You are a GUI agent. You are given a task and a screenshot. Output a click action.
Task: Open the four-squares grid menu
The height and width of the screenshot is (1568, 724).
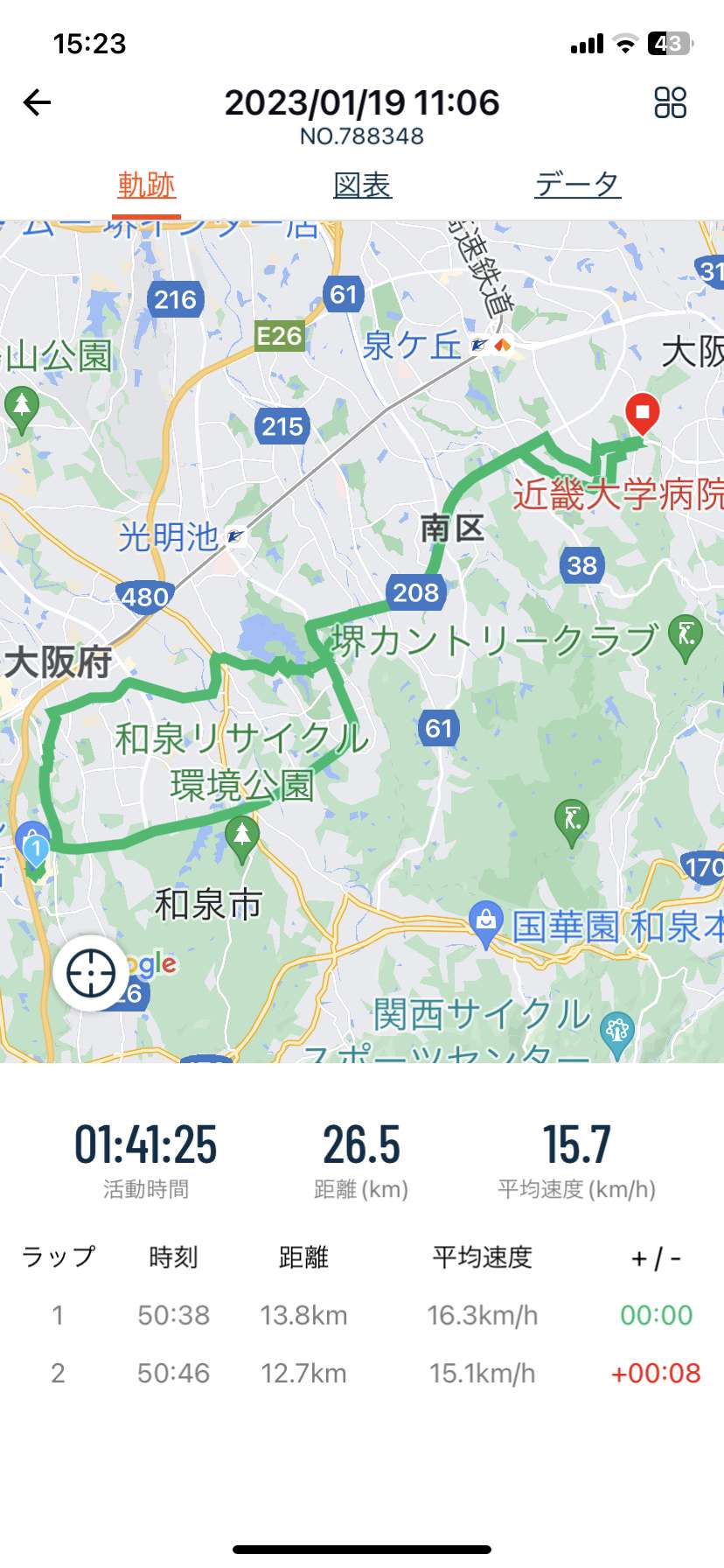pos(671,103)
